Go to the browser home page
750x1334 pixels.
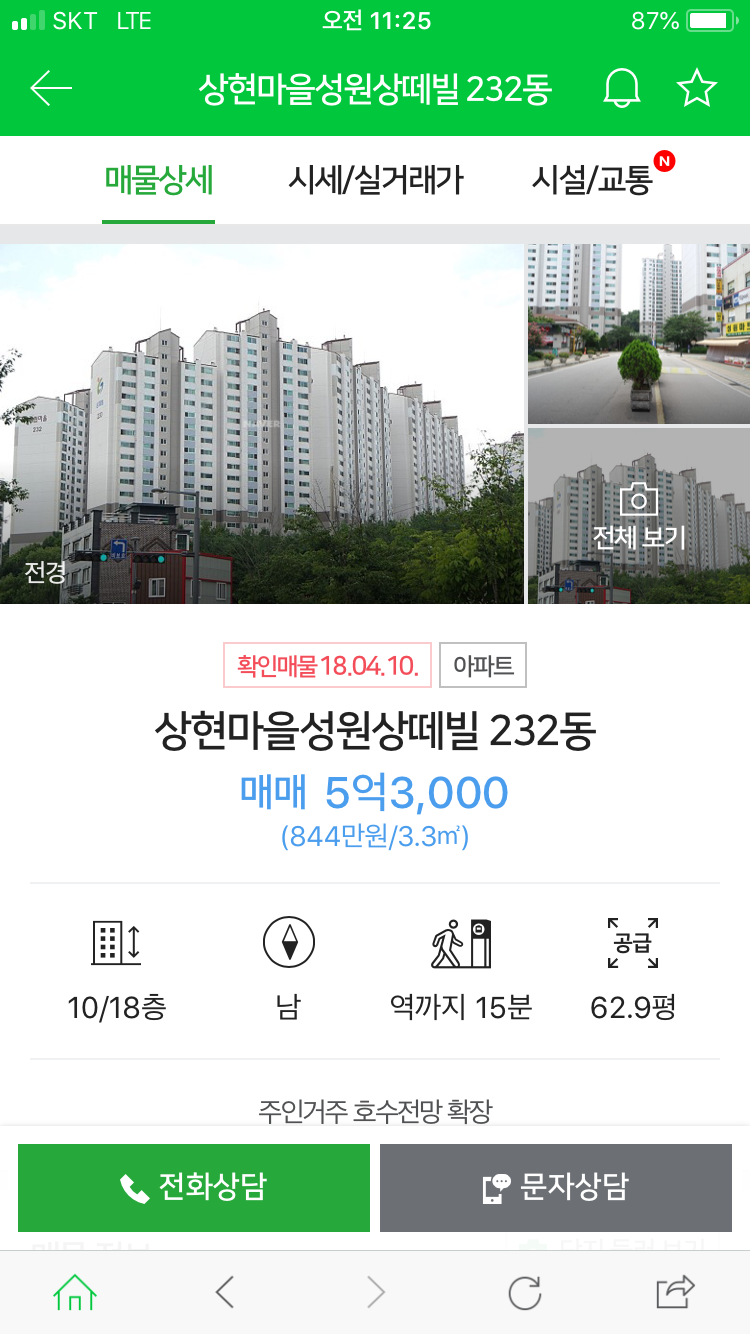(75, 1293)
